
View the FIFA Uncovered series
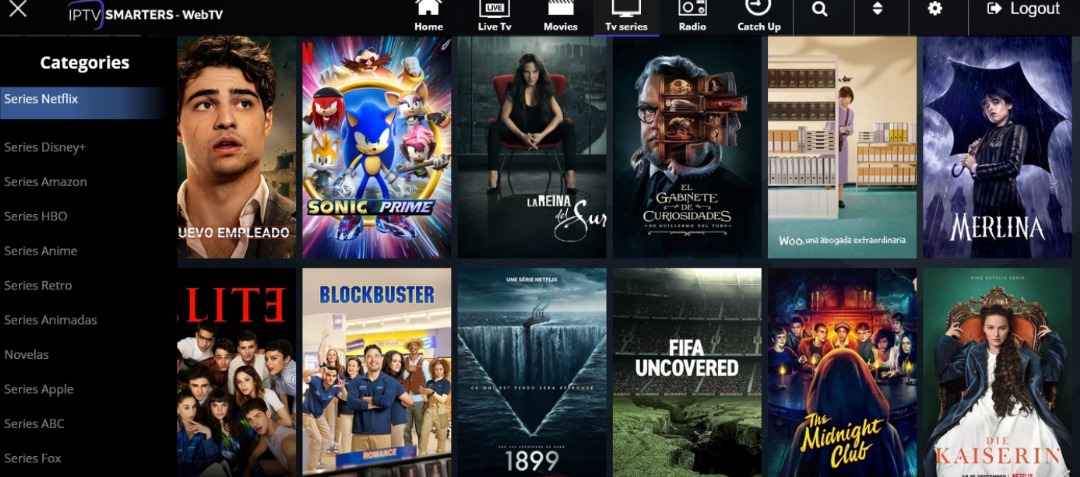(x=687, y=372)
